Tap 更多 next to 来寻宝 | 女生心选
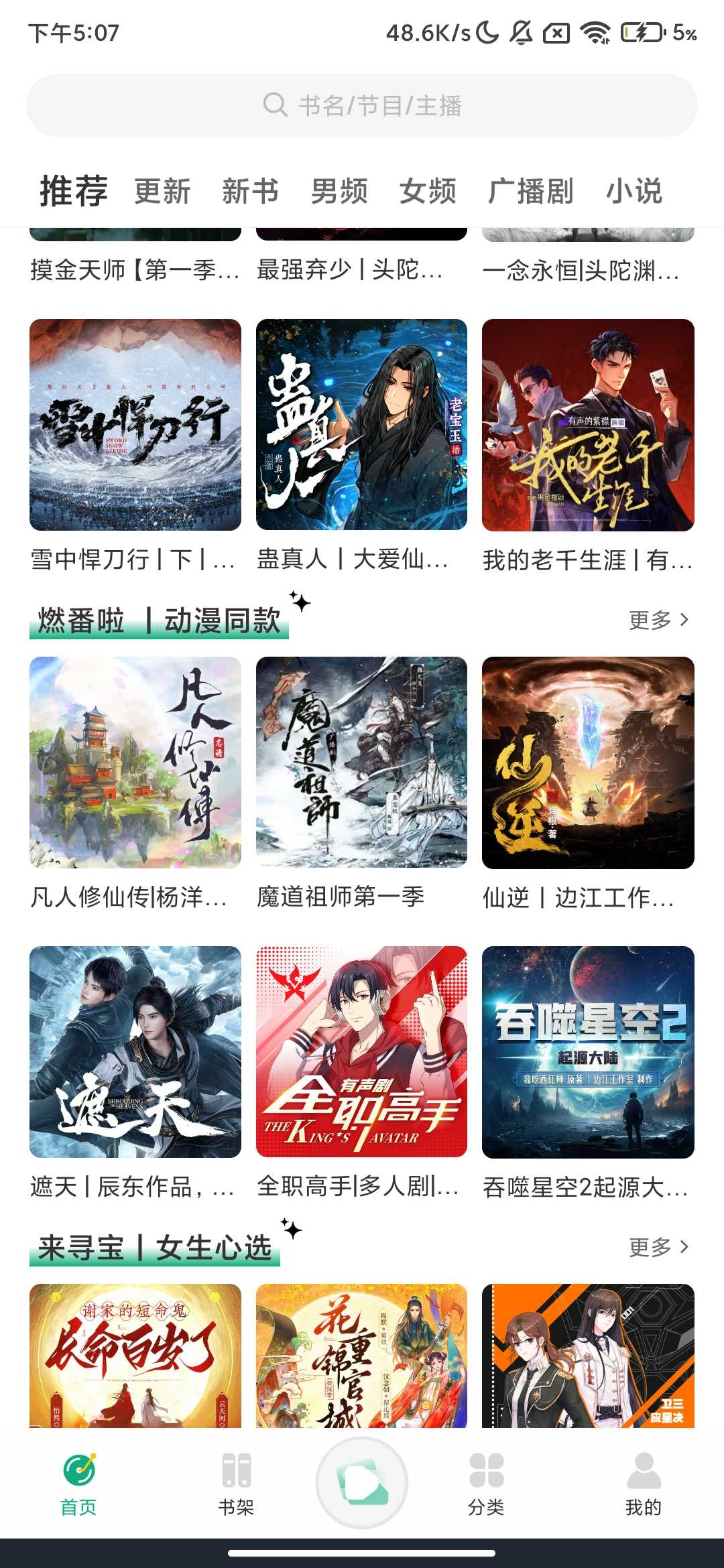The height and width of the screenshot is (1568, 724). 658,1247
